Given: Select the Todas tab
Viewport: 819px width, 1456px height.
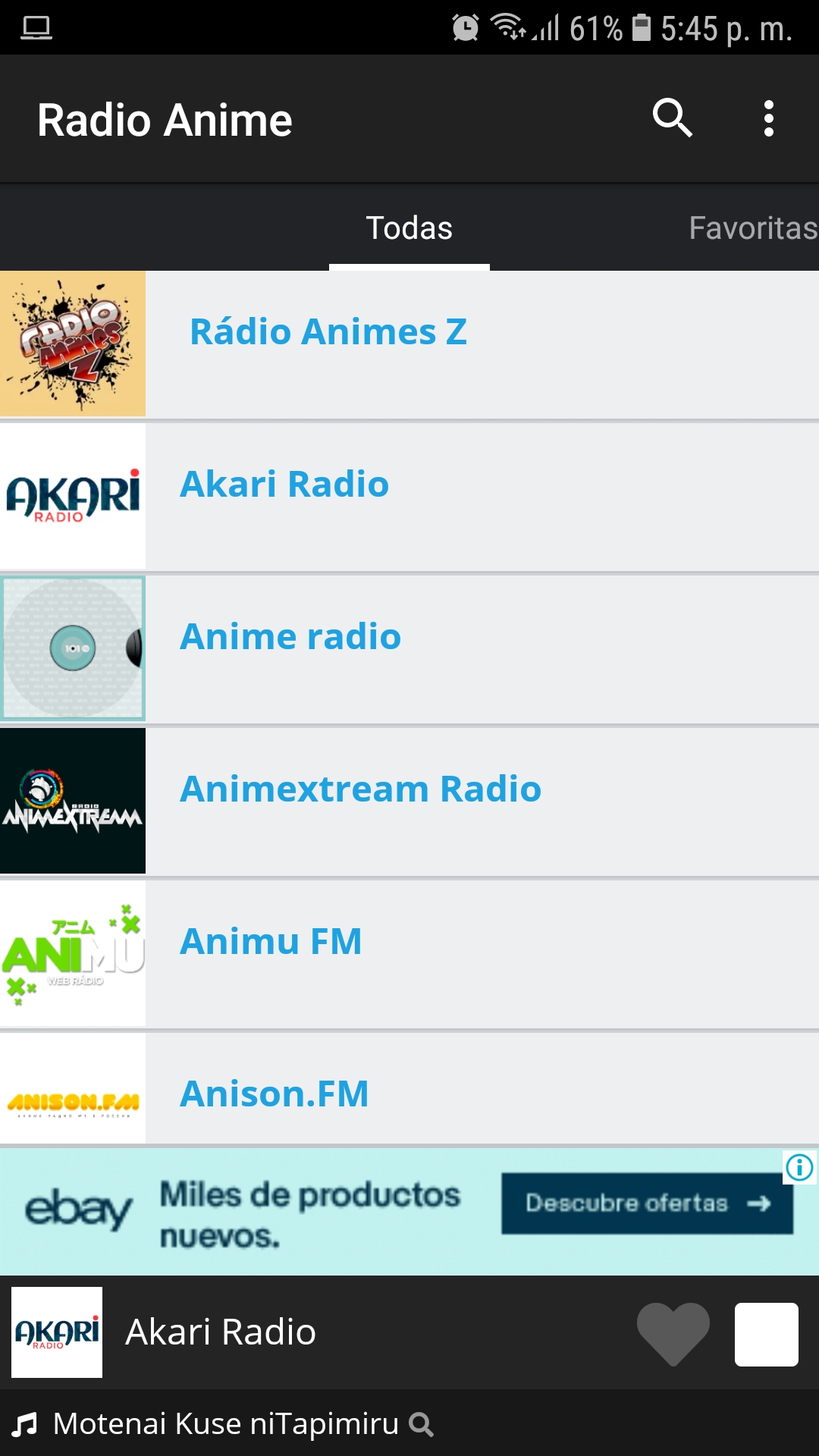Looking at the screenshot, I should (409, 228).
